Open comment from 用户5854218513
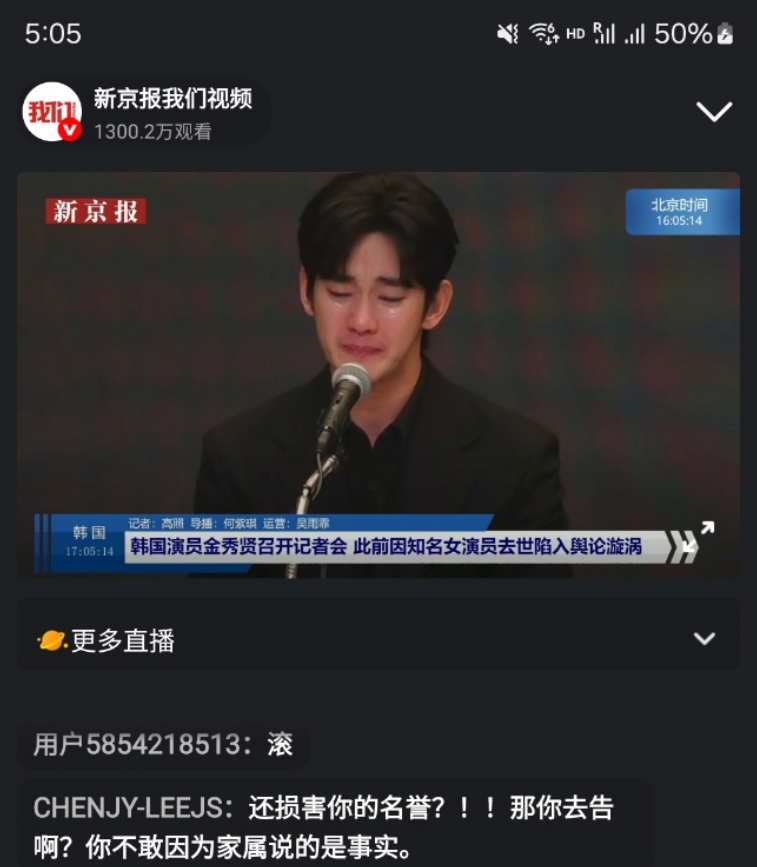Viewport: 757px width, 867px height. [x=163, y=745]
